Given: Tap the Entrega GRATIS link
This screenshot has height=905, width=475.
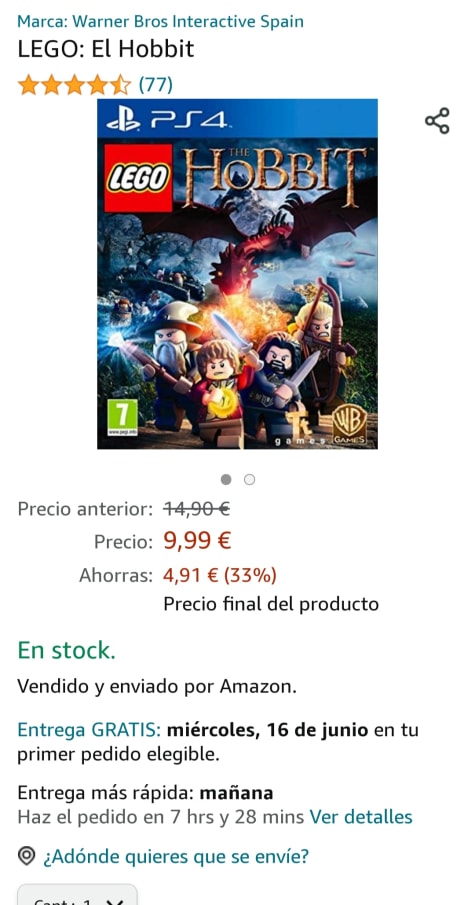Looking at the screenshot, I should coord(89,730).
